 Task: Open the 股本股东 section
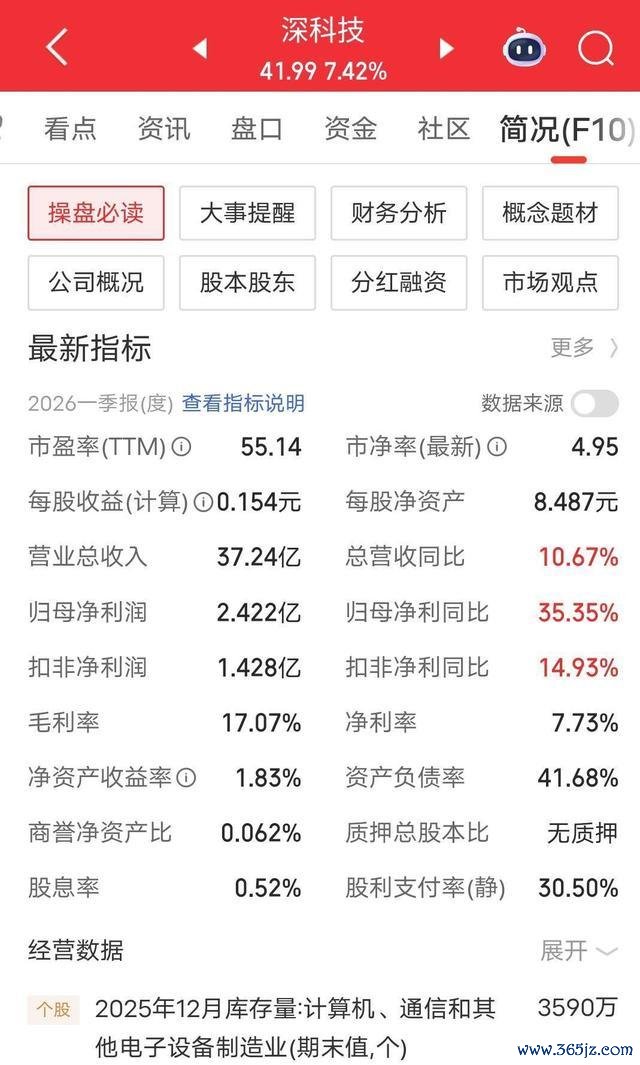[247, 283]
